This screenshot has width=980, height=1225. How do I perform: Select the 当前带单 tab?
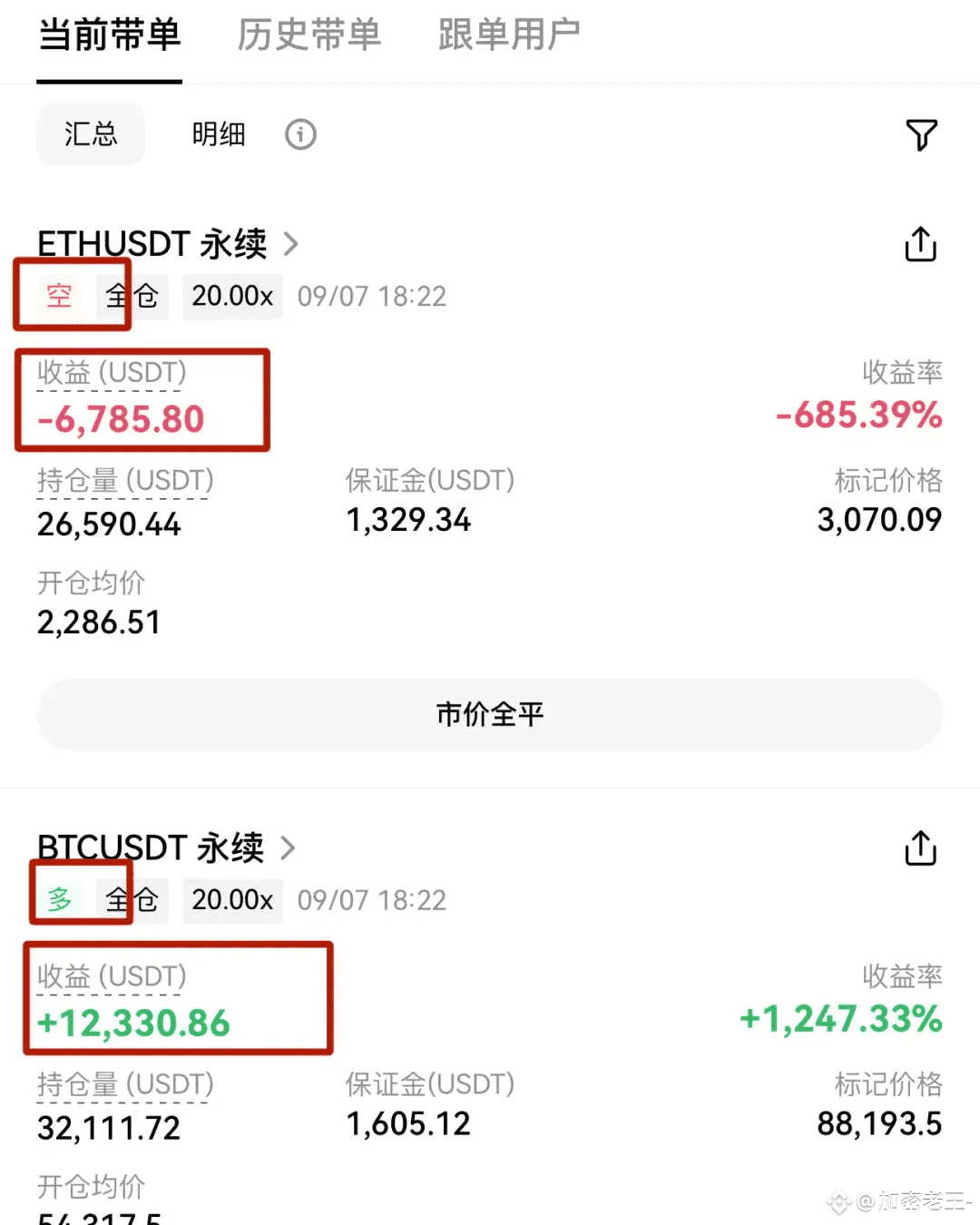pyautogui.click(x=110, y=35)
